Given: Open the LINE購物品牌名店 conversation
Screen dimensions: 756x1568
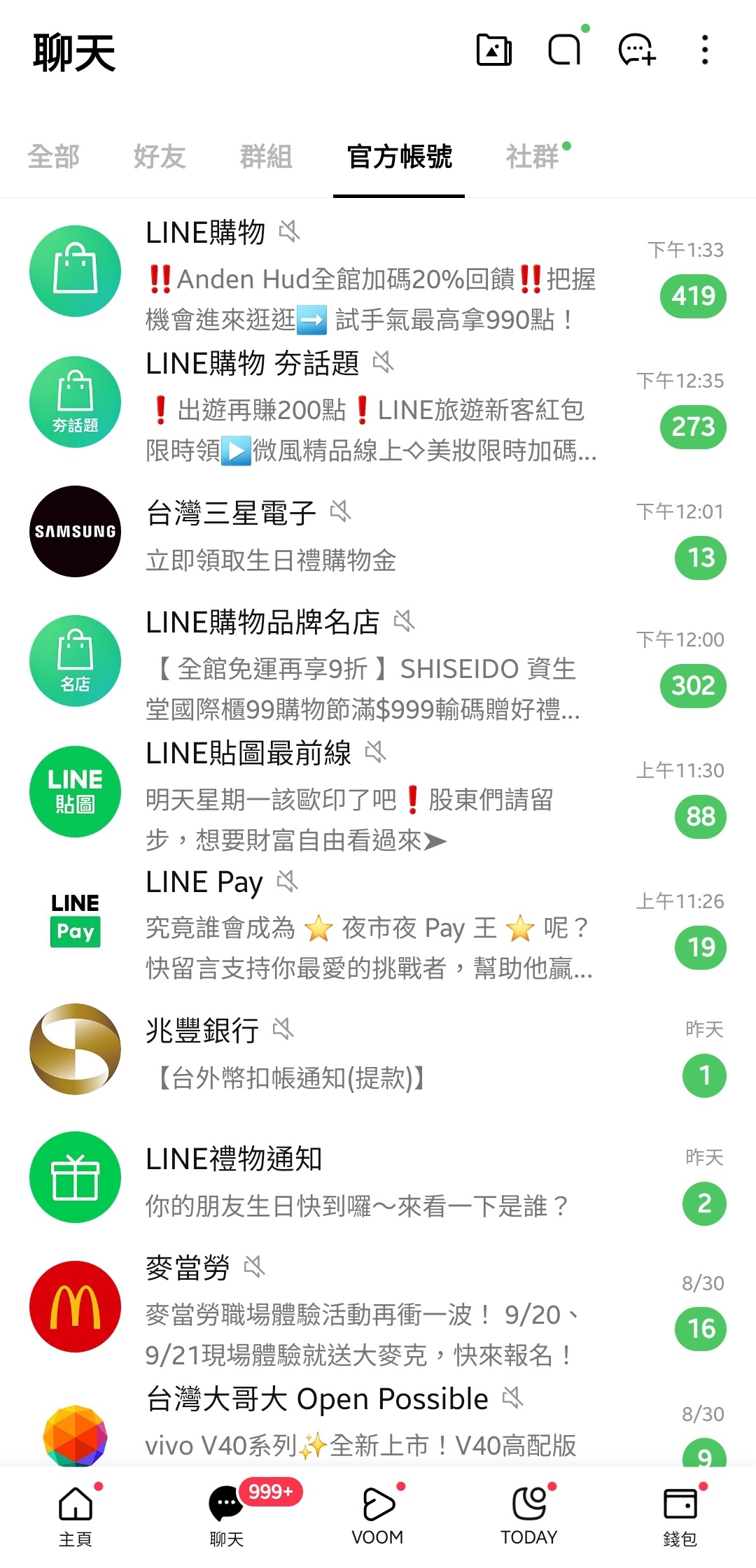Looking at the screenshot, I should tap(378, 661).
